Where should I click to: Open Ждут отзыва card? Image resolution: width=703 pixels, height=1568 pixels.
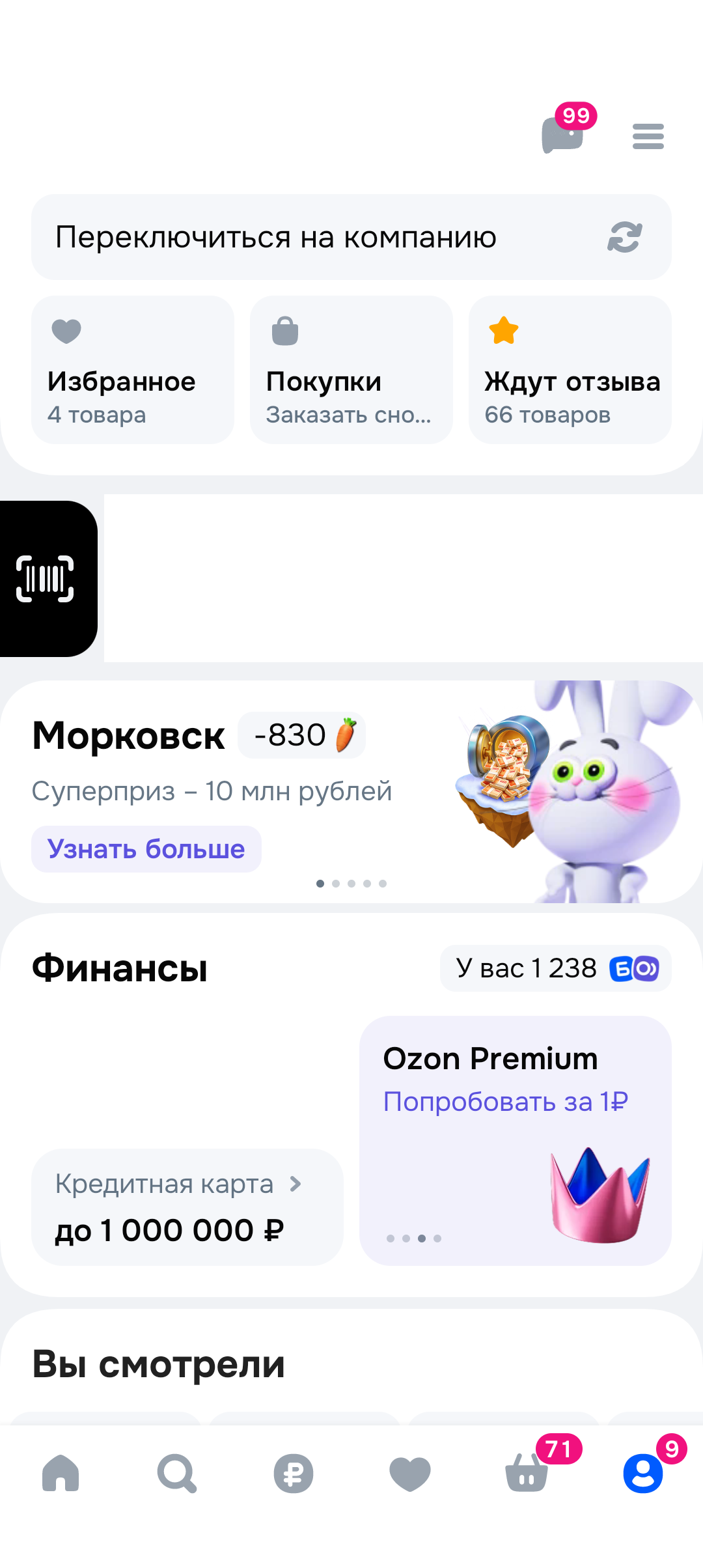tap(570, 370)
